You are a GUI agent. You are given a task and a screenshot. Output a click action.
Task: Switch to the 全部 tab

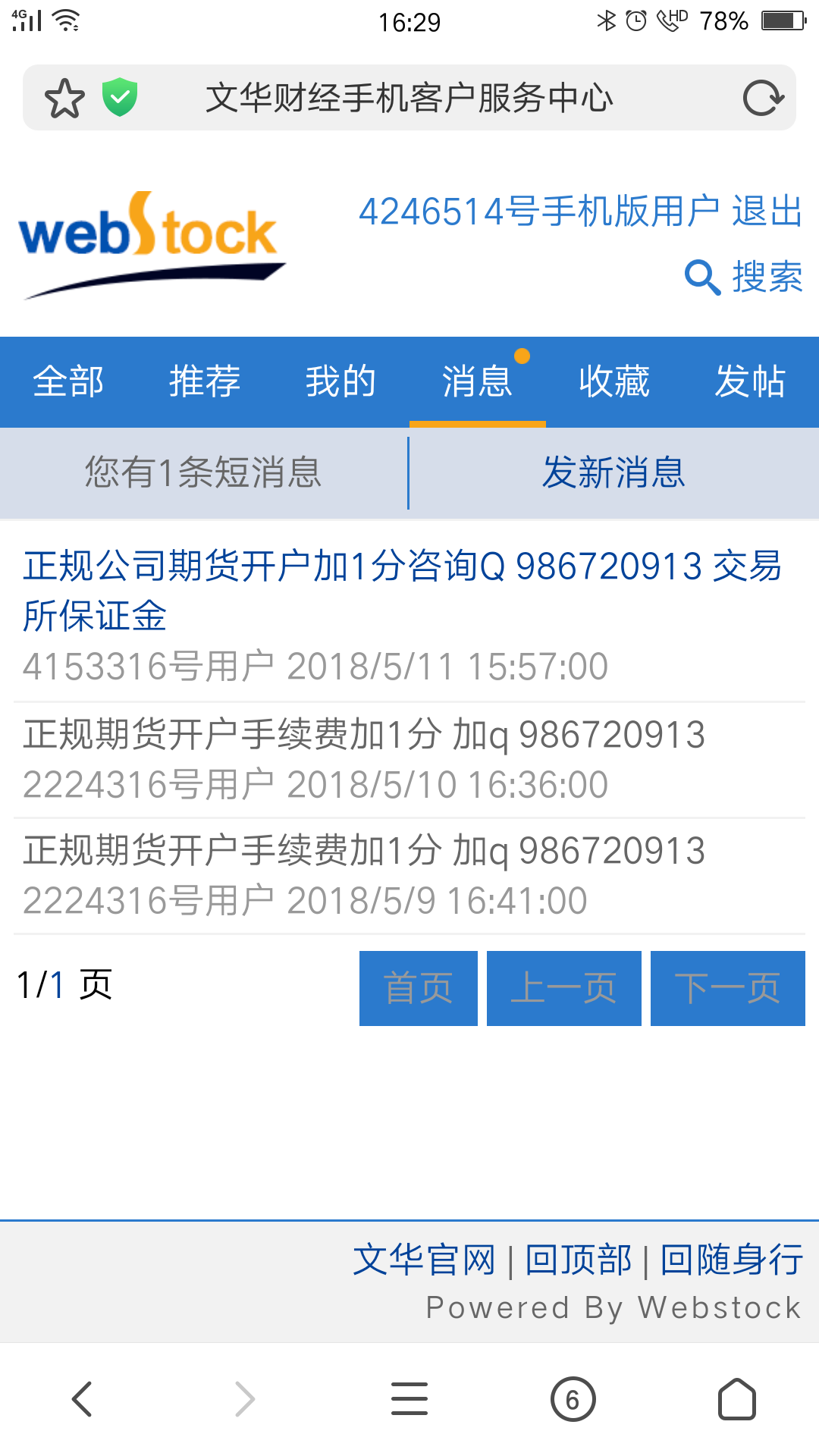coord(68,381)
